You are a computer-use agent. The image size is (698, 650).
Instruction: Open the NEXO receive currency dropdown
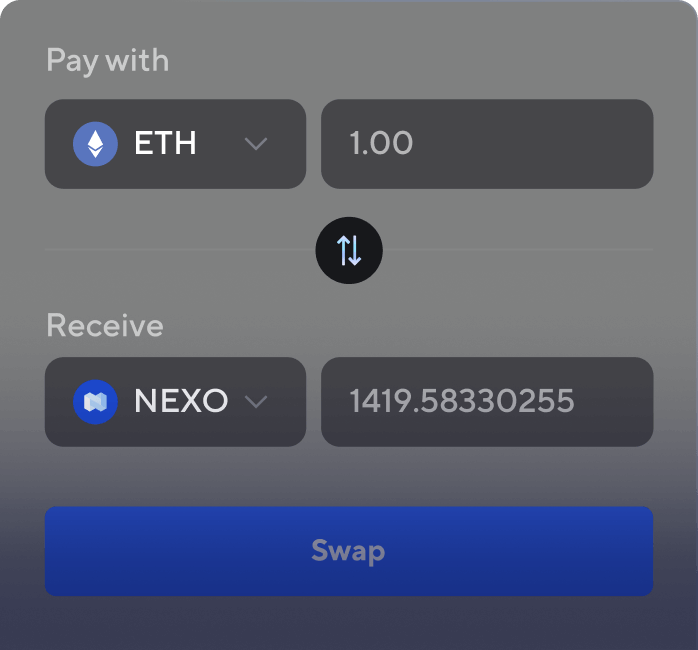pyautogui.click(x=175, y=402)
